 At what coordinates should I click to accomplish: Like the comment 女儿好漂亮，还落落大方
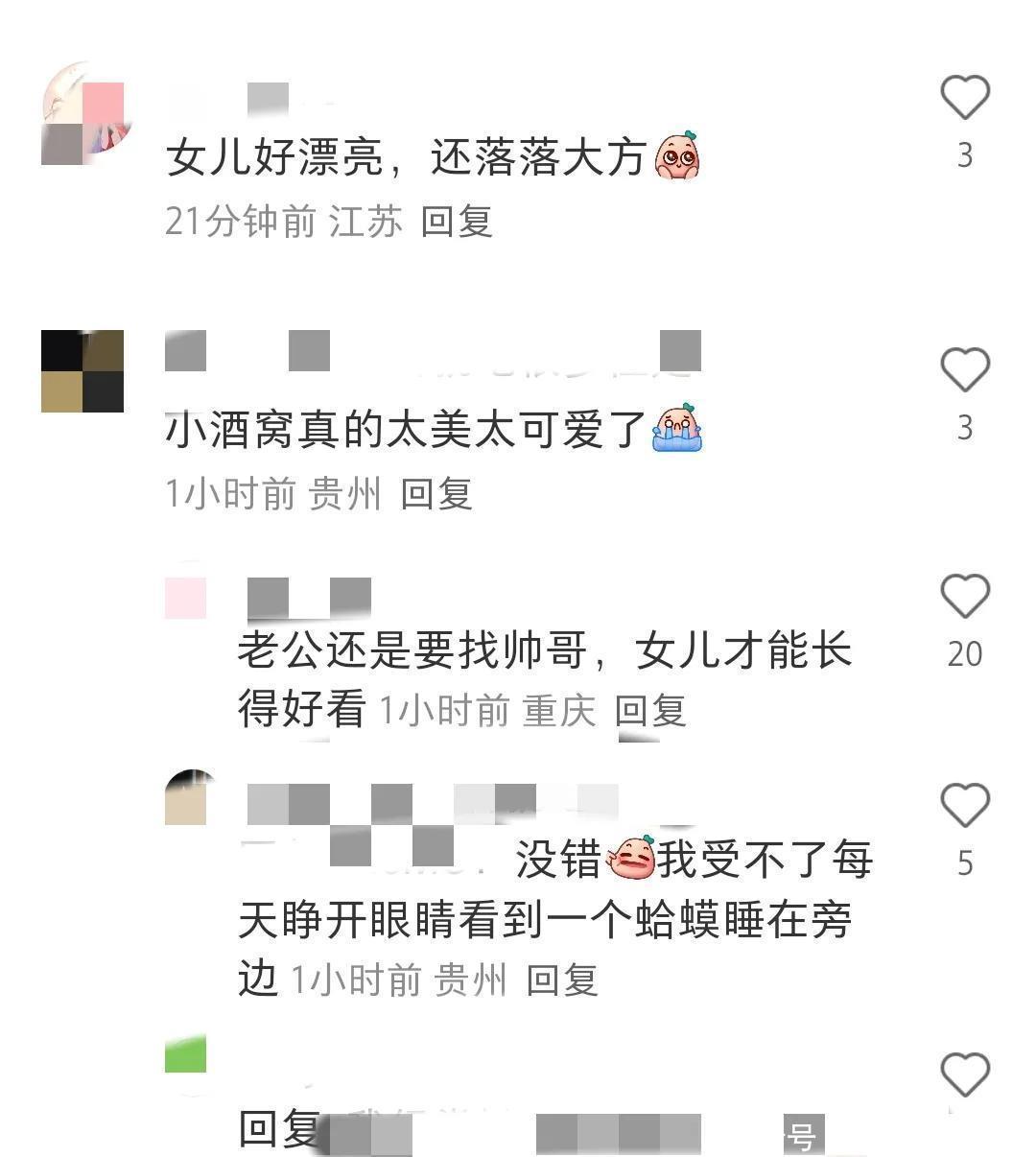tap(964, 98)
